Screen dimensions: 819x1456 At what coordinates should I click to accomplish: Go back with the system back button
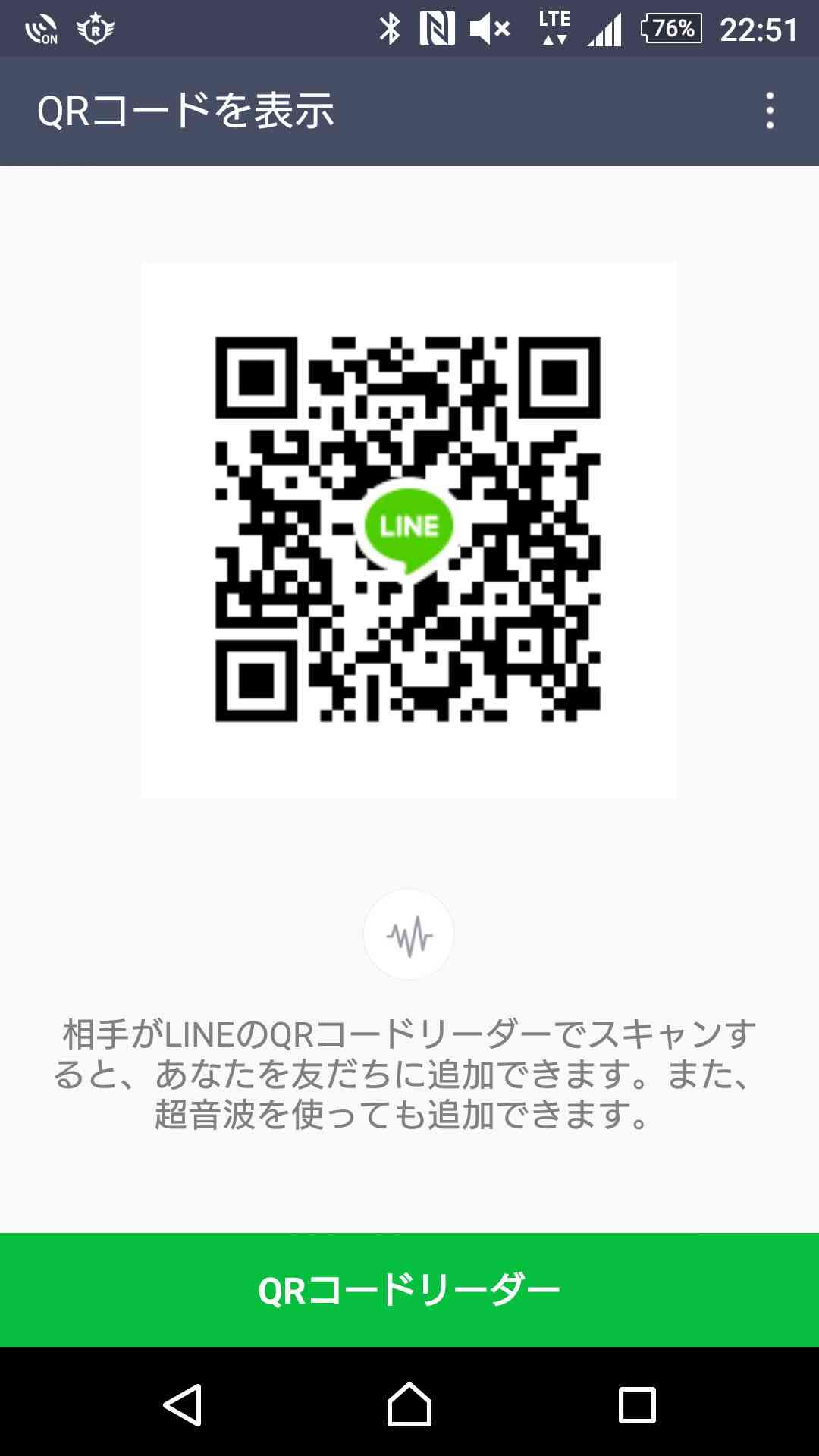tap(183, 1404)
